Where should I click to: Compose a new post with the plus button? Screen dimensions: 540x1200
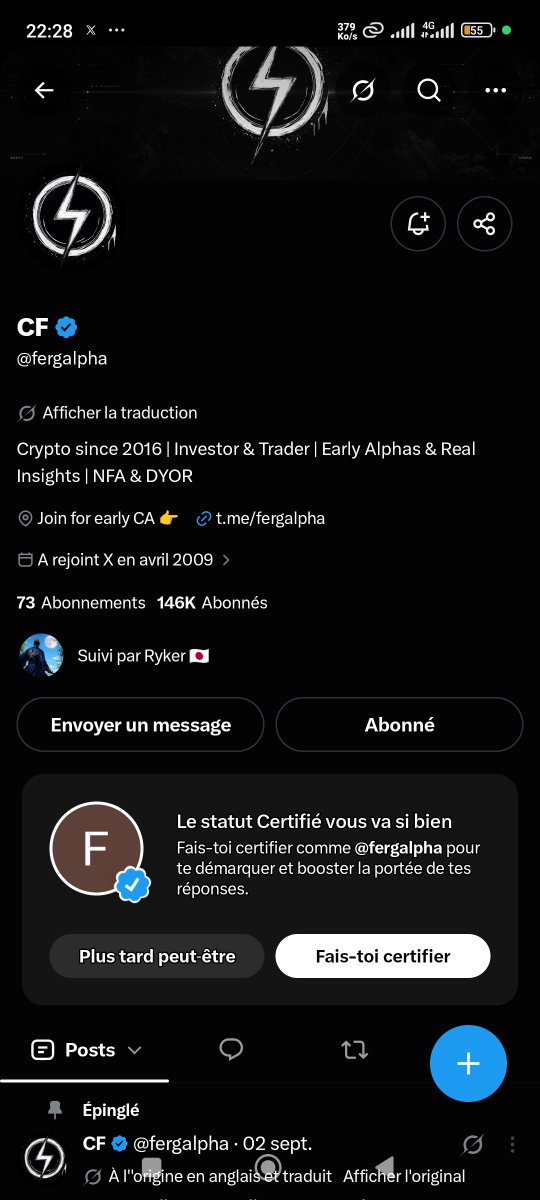[468, 1064]
